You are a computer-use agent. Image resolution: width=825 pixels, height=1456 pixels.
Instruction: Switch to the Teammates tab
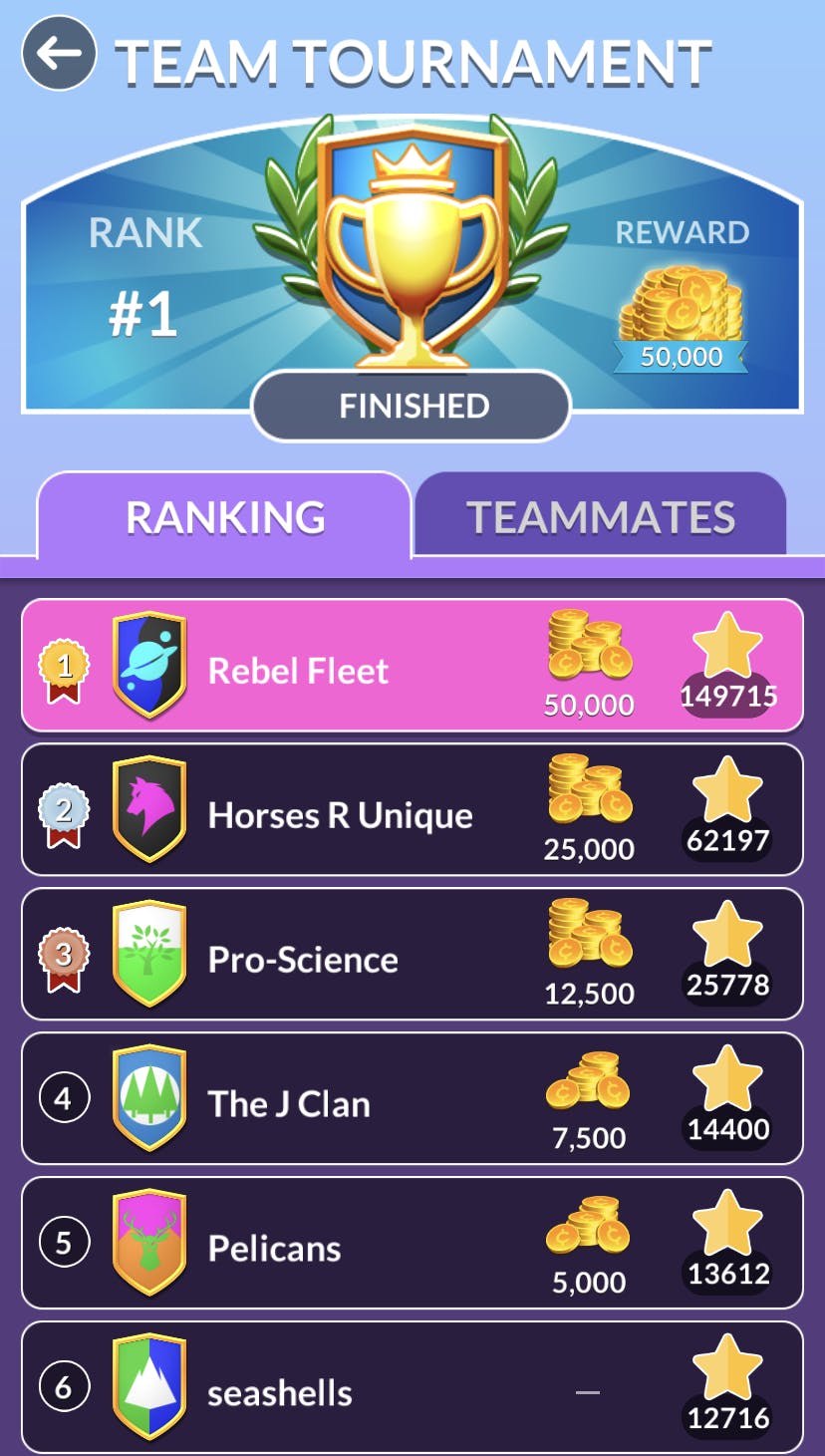click(601, 516)
